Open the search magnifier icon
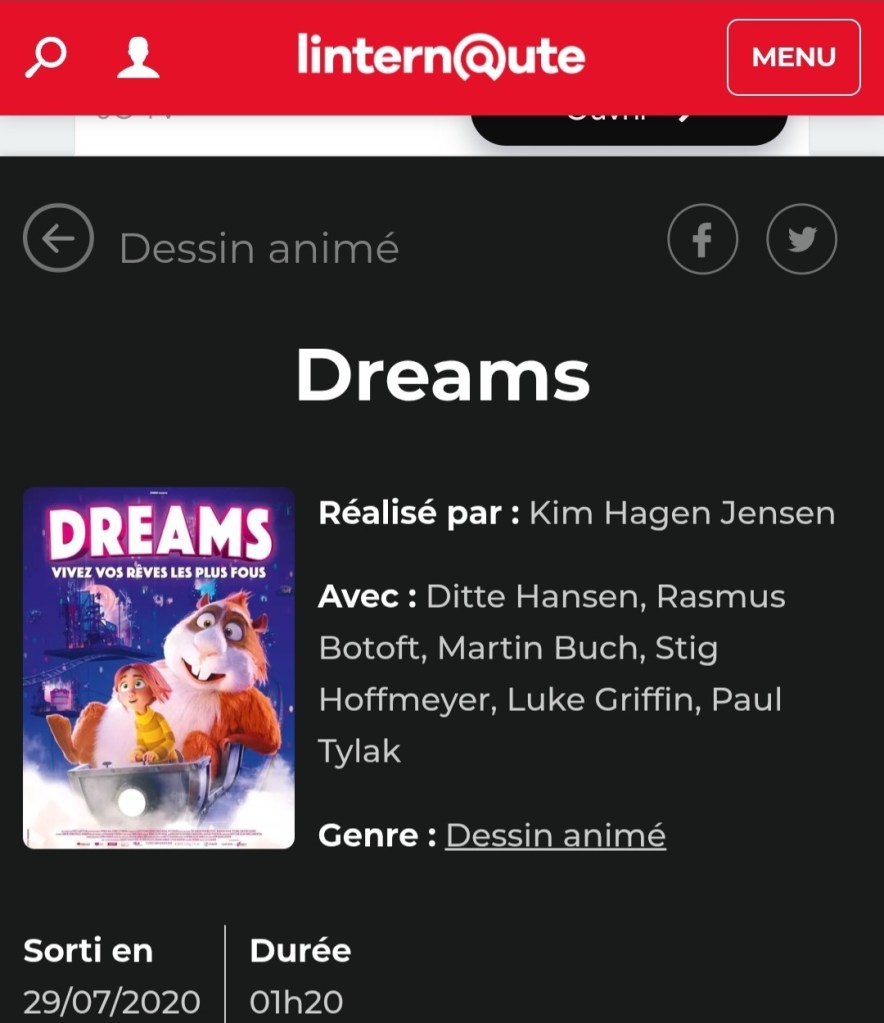 click(45, 57)
